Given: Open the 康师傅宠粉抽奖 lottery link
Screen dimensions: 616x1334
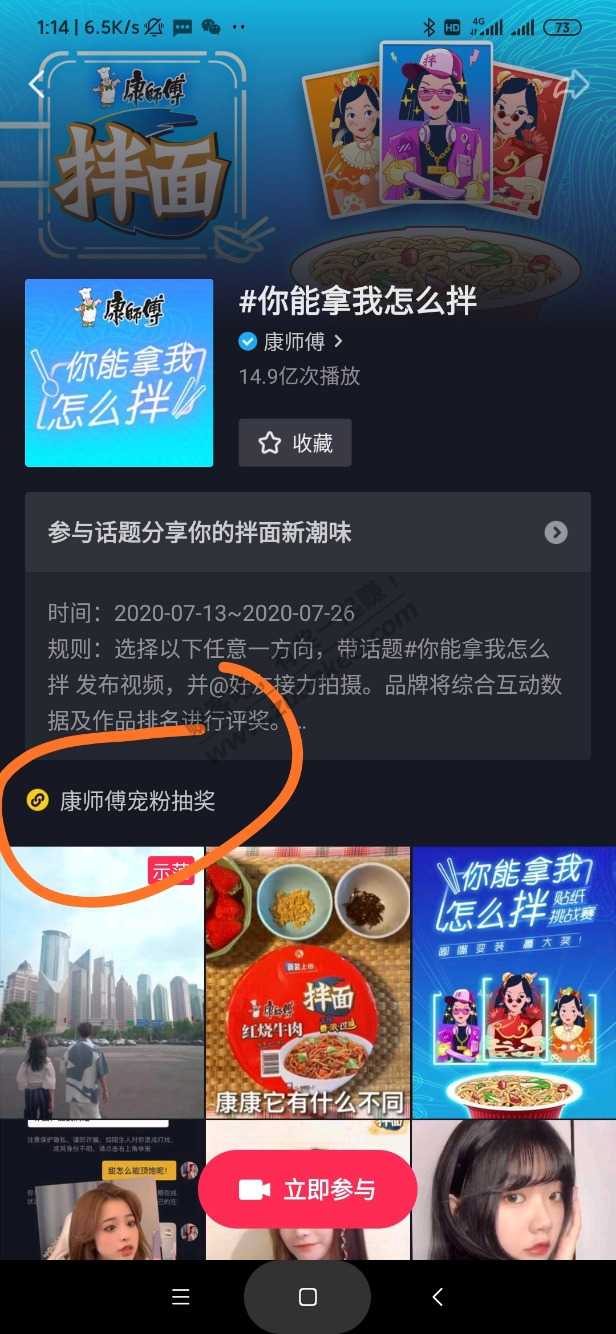Looking at the screenshot, I should [137, 801].
